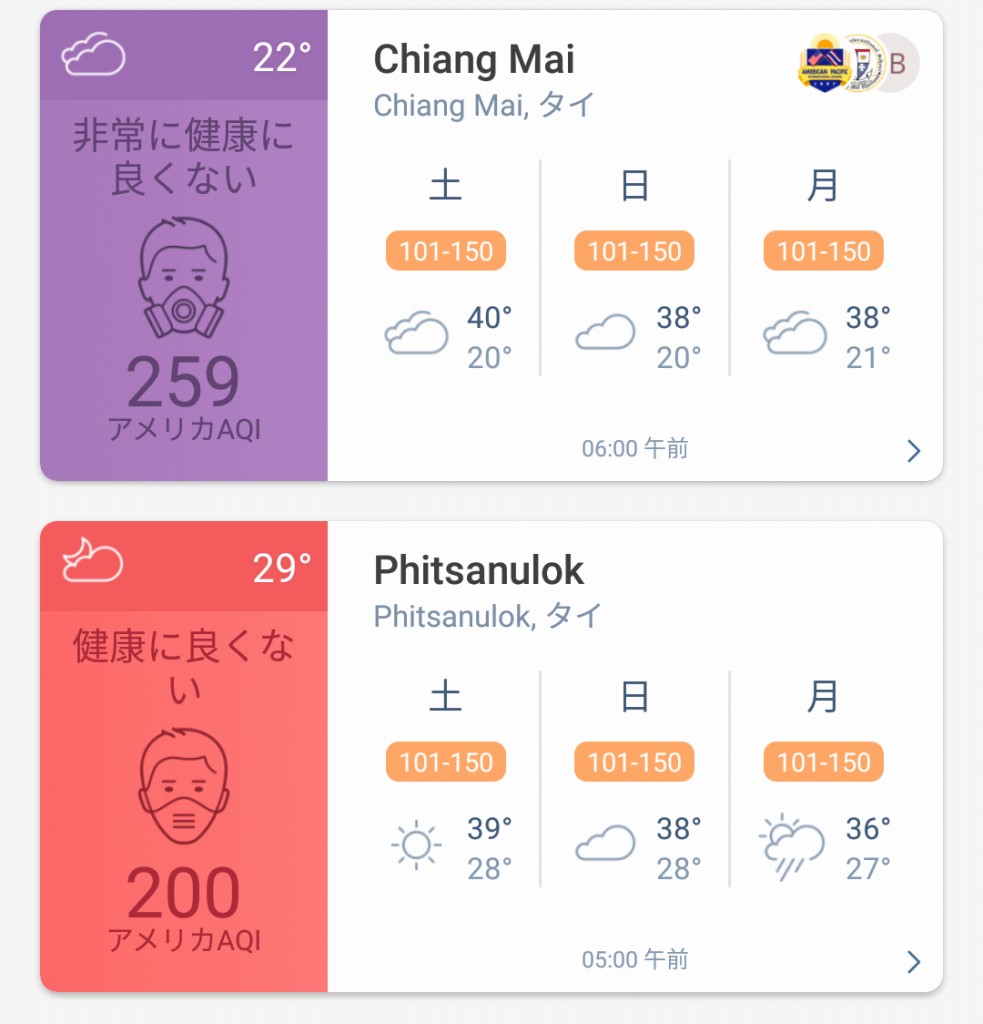View Chiang Mai contributor logos

(x=857, y=63)
